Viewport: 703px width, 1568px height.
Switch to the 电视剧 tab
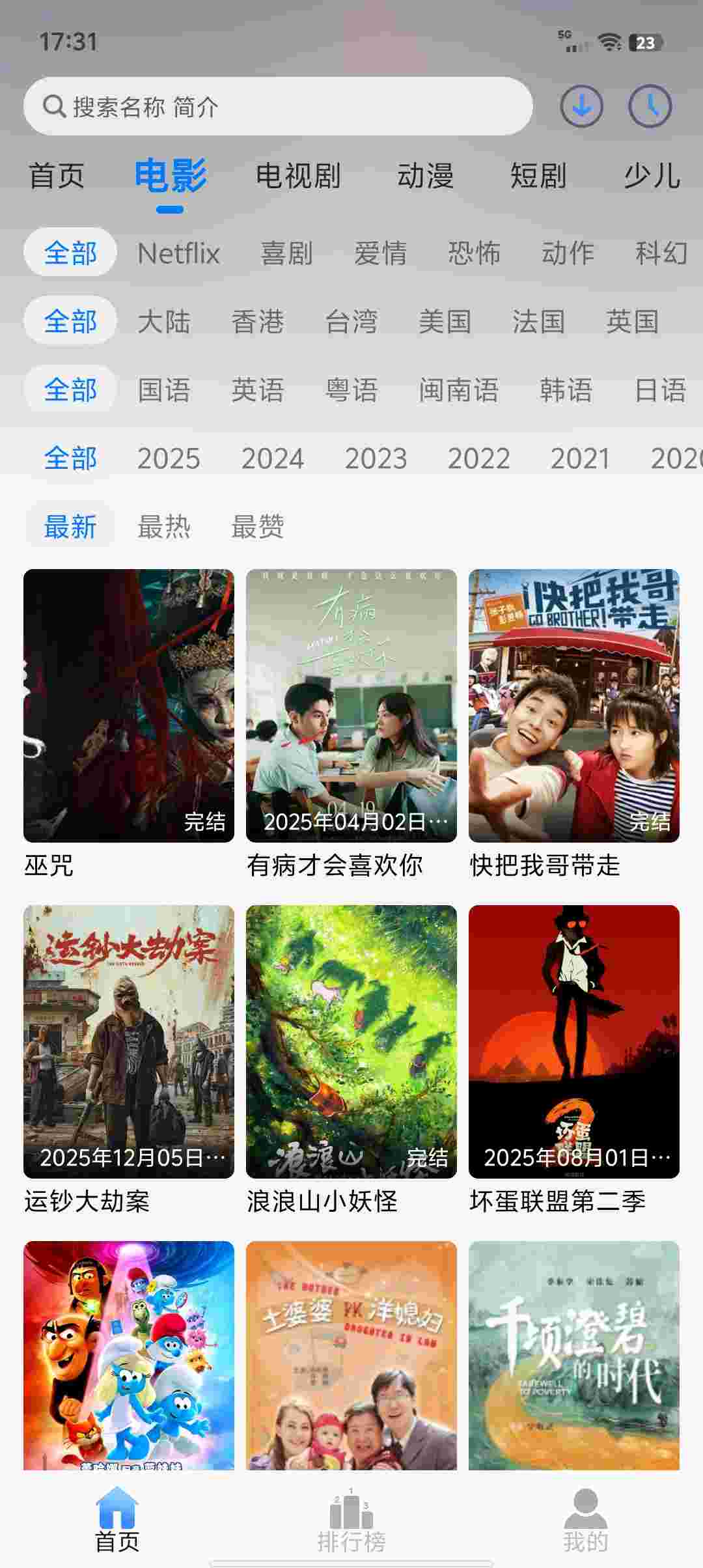(x=298, y=176)
